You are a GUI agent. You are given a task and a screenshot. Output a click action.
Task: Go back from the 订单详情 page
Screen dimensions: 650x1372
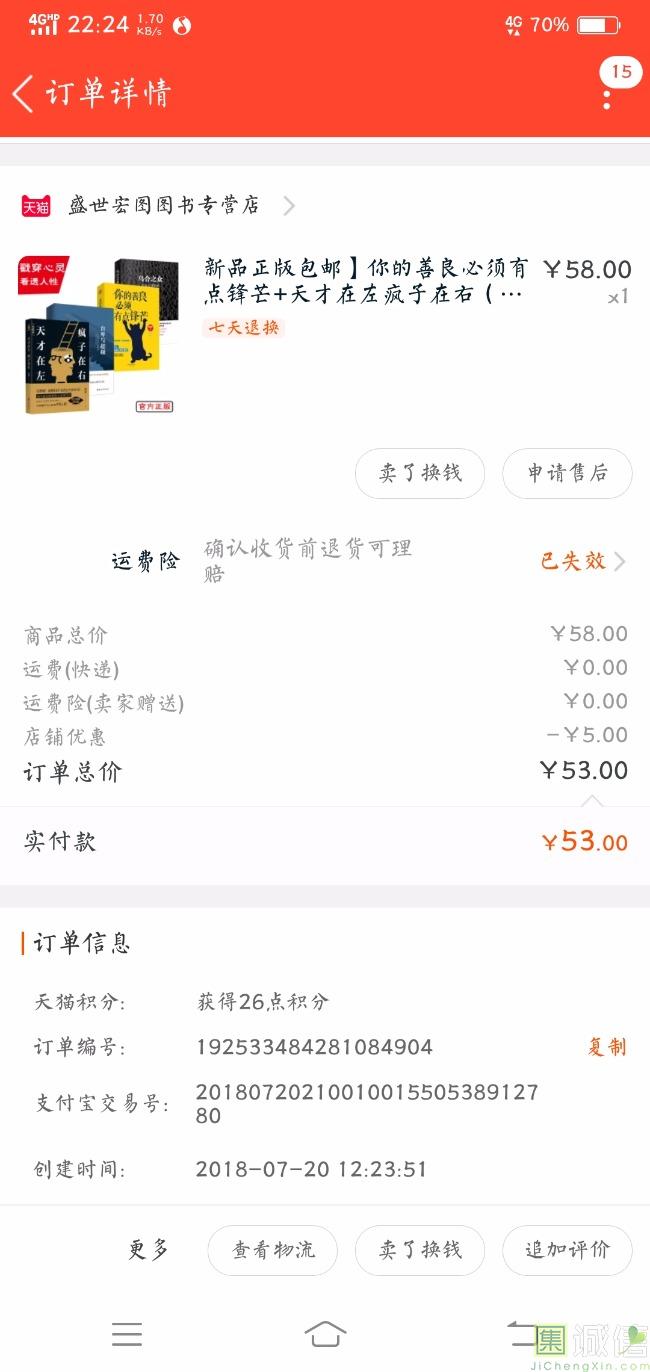coord(24,94)
